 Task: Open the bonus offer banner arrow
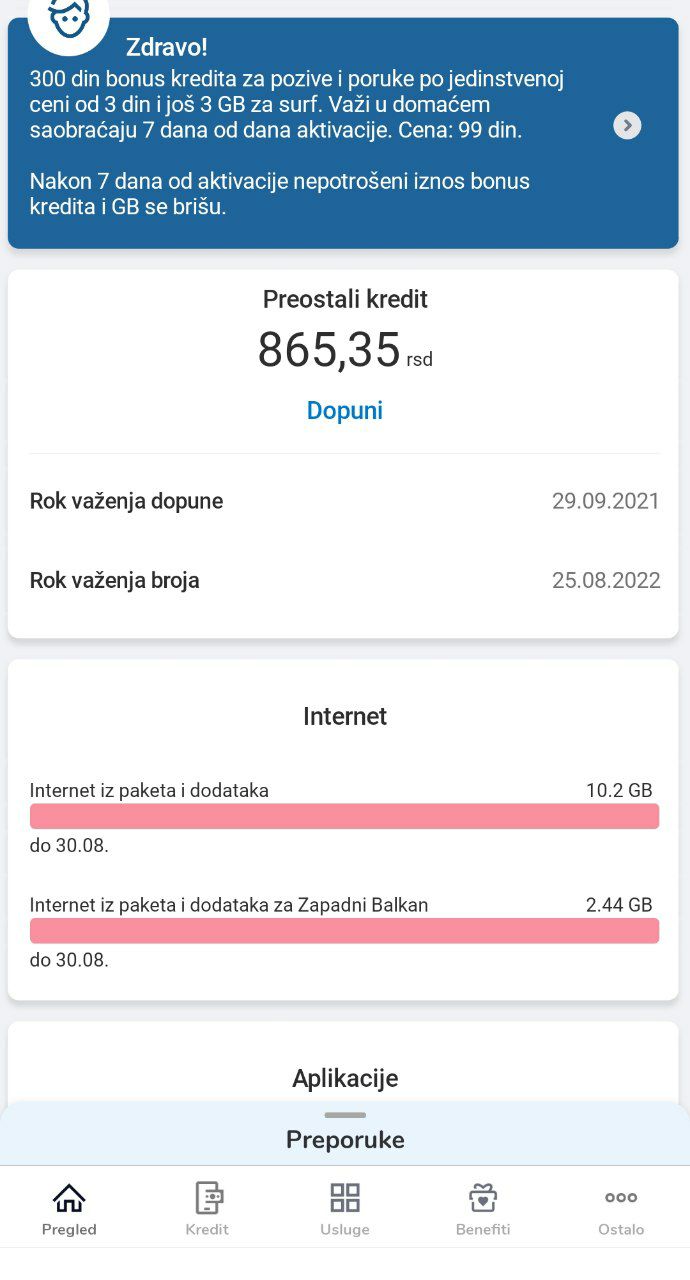click(x=627, y=125)
